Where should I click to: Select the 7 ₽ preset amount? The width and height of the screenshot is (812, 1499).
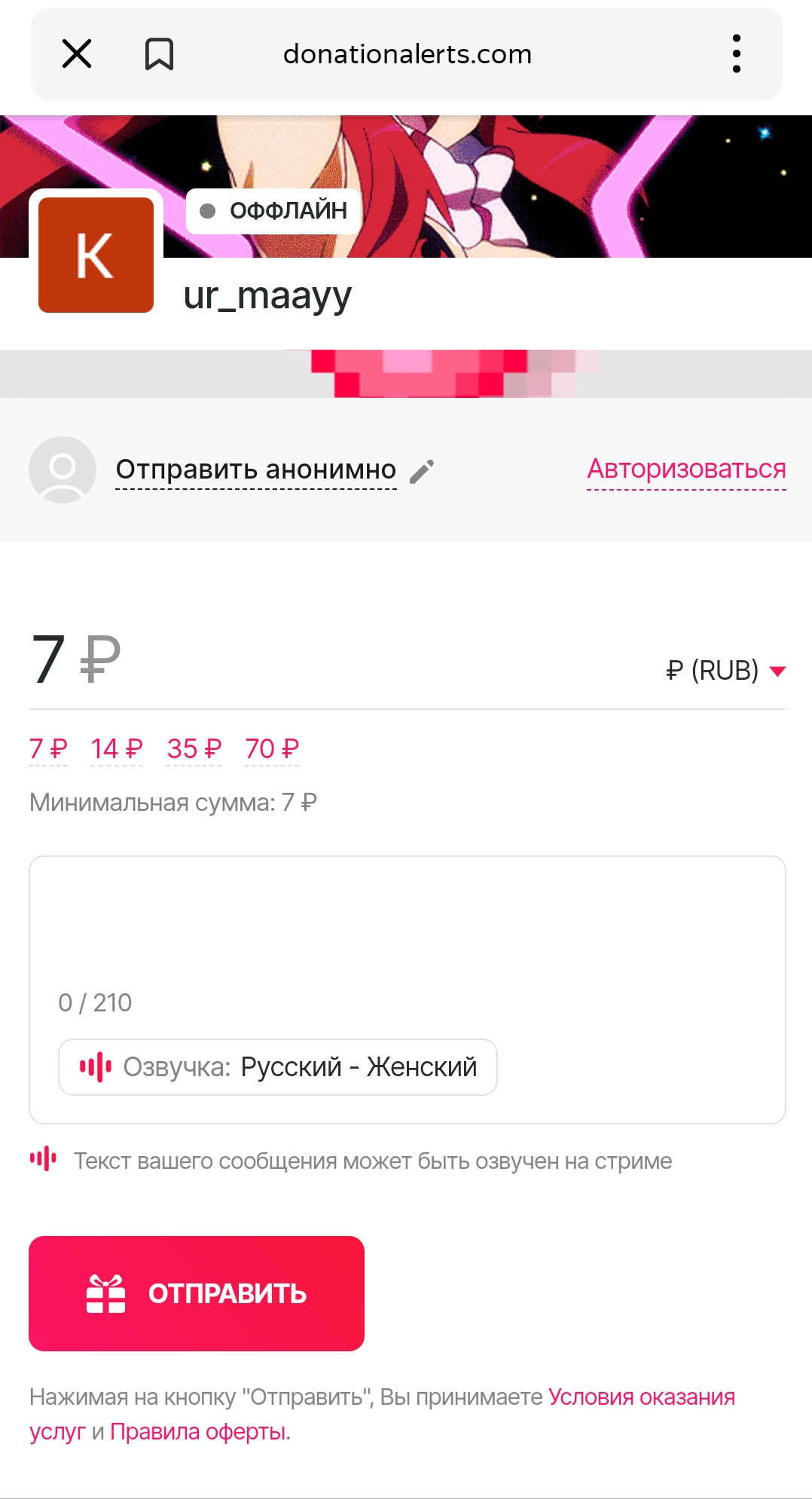pos(48,749)
